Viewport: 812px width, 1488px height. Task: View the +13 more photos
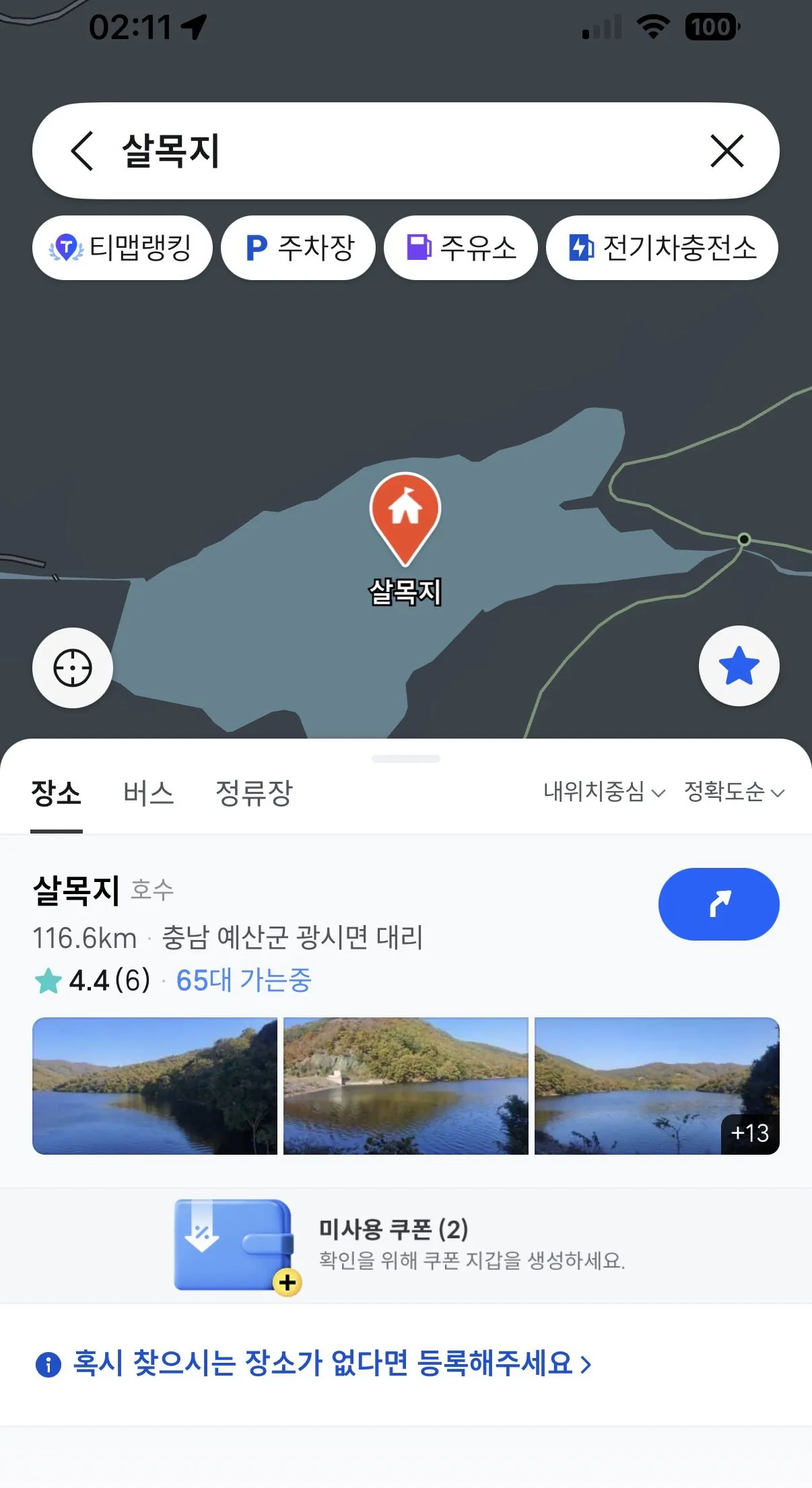[x=749, y=1133]
